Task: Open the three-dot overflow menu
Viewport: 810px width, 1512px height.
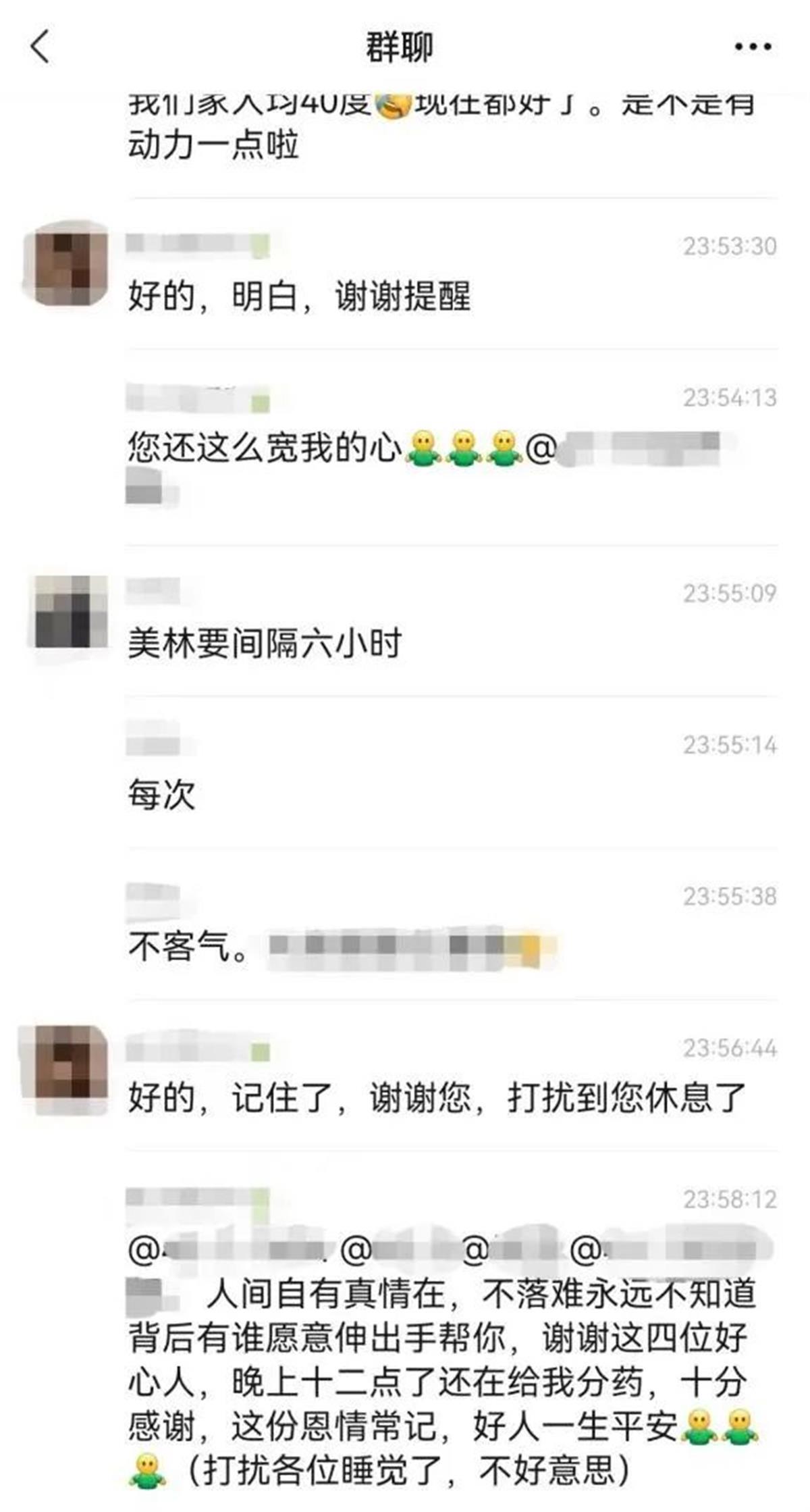Action: click(x=752, y=47)
